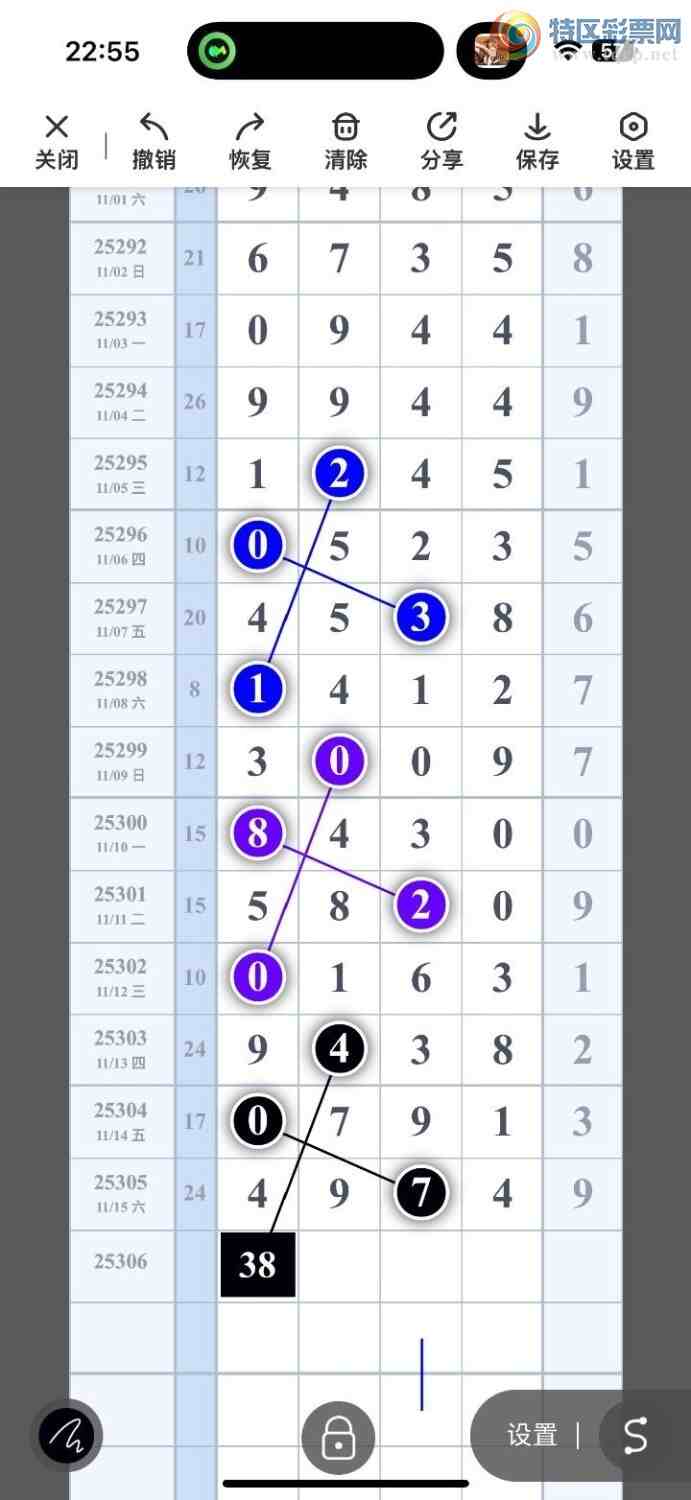Redo the undone action

(249, 141)
